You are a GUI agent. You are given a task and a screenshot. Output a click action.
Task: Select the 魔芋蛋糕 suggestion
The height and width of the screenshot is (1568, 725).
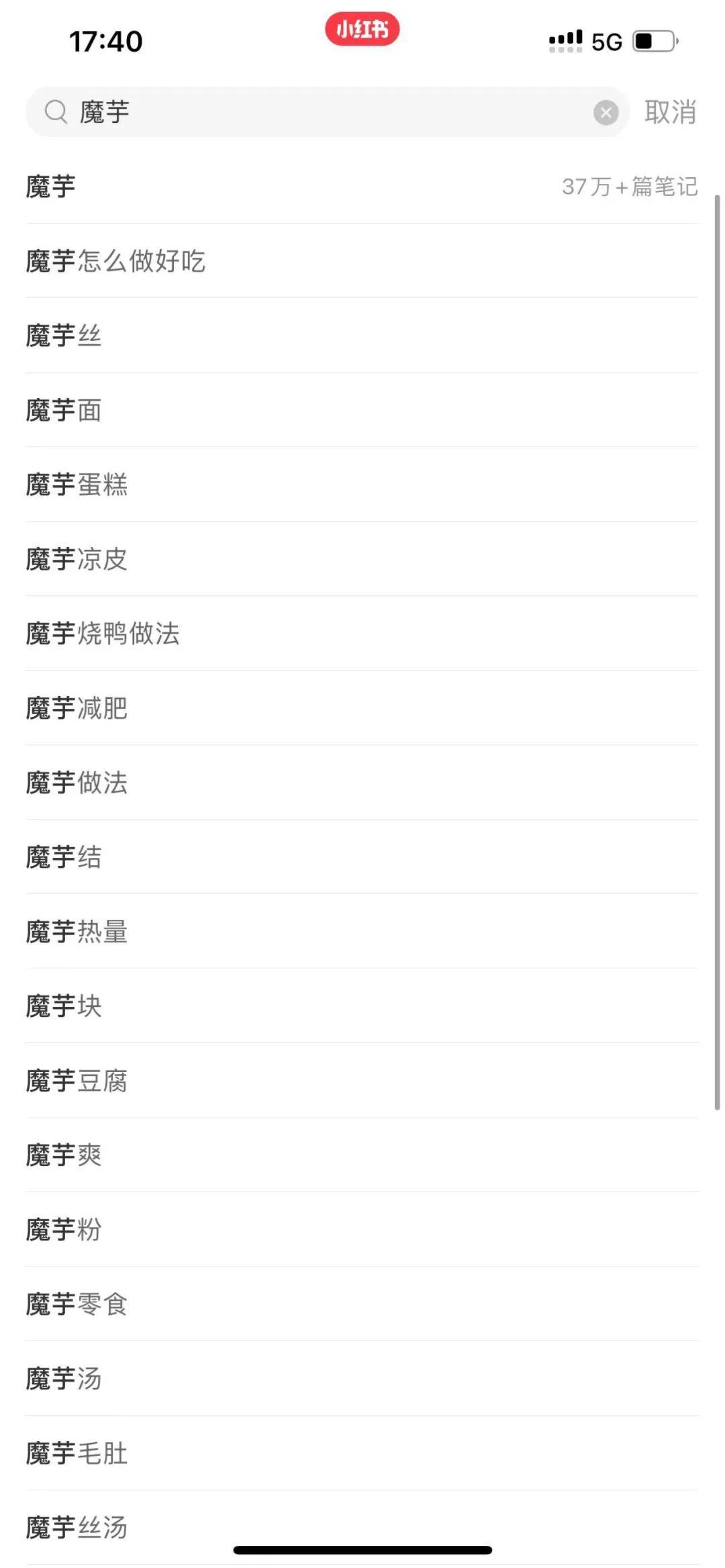(362, 485)
